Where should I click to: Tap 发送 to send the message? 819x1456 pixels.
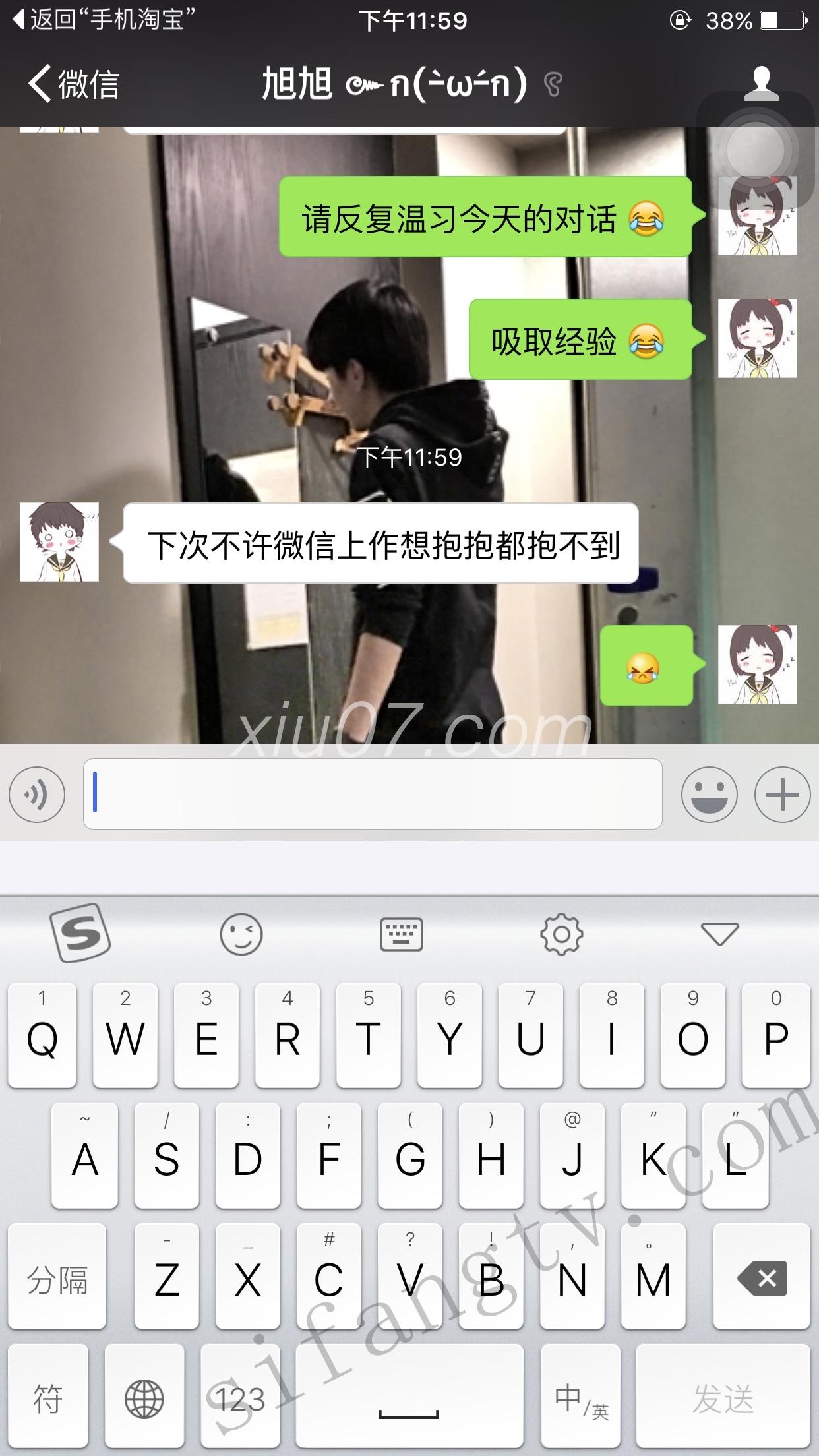tap(723, 1399)
